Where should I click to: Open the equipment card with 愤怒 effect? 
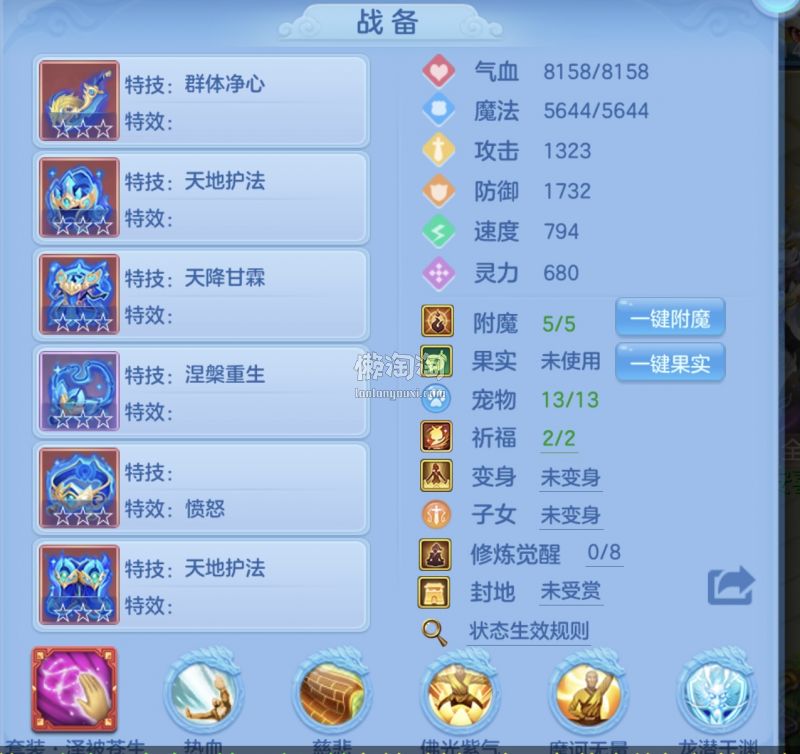(202, 489)
